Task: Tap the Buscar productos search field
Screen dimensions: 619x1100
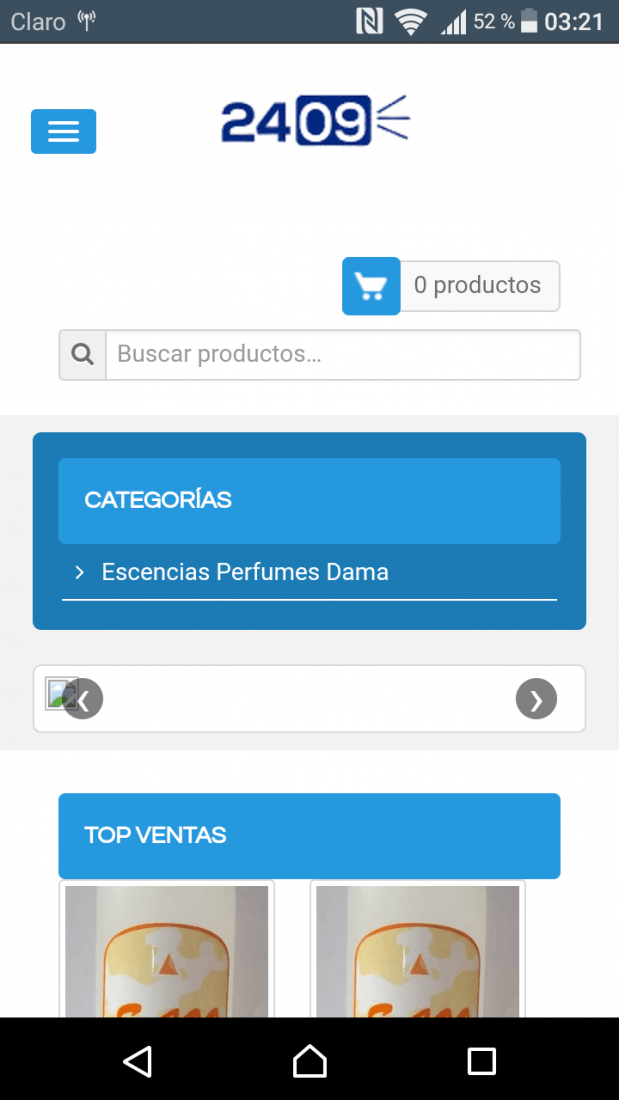Action: tap(343, 355)
